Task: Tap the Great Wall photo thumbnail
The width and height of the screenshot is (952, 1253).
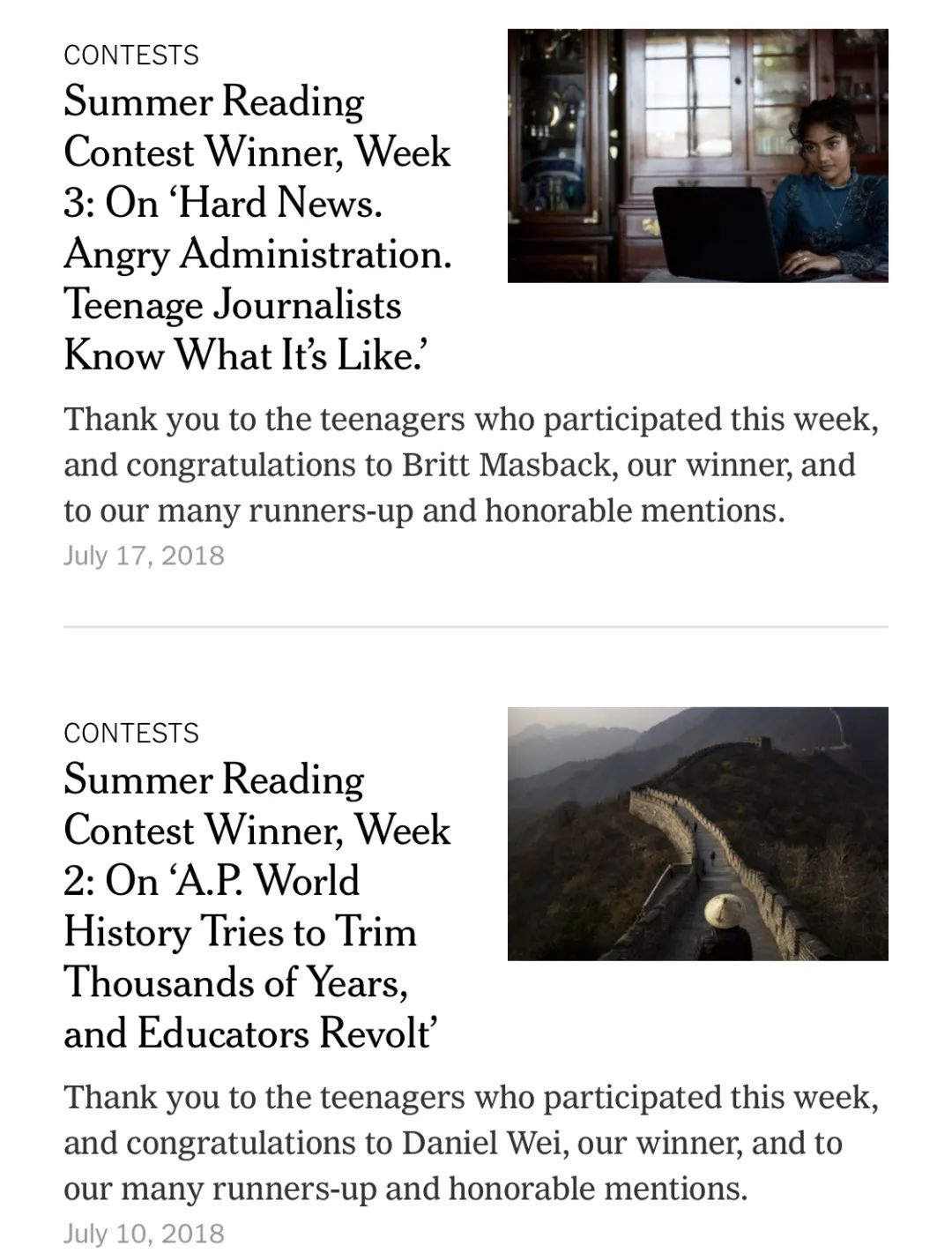Action: [x=697, y=833]
